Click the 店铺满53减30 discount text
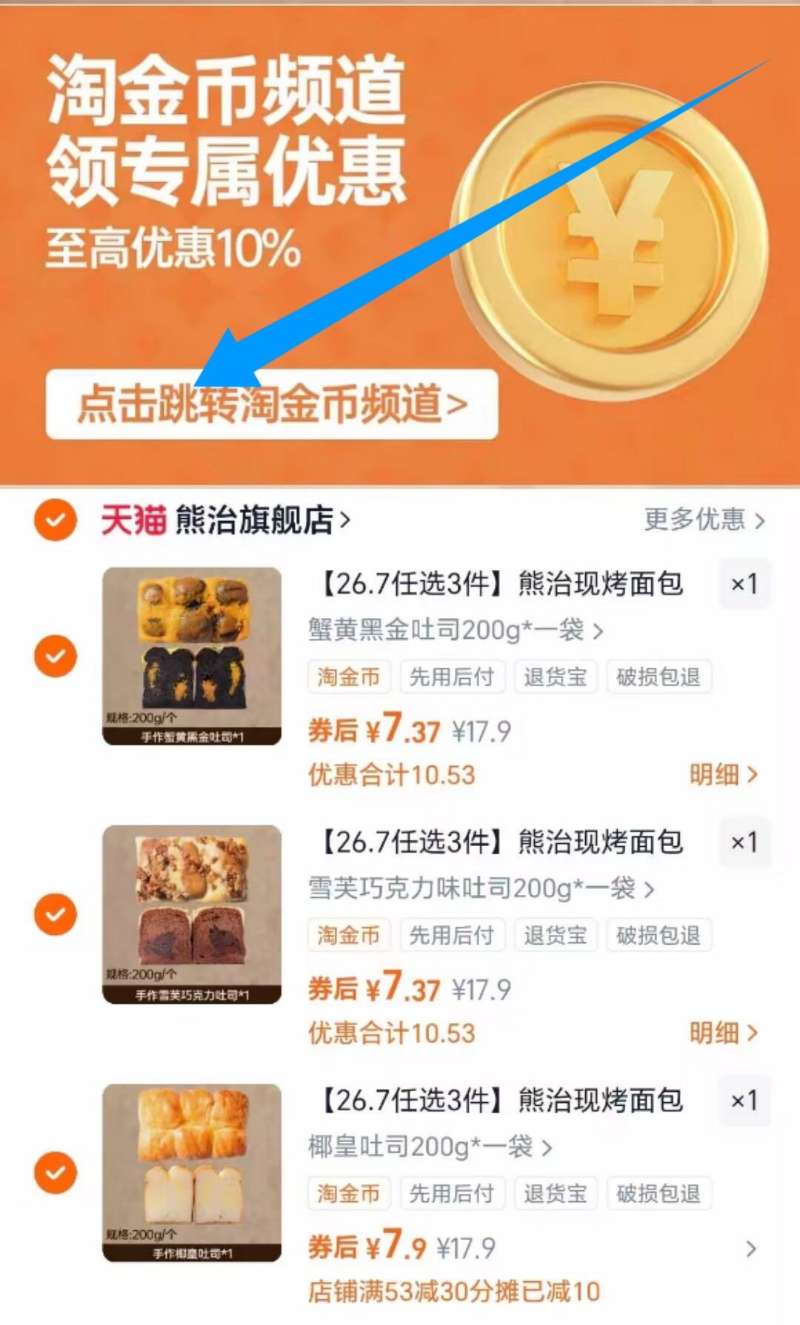This screenshot has width=800, height=1325. point(457,1292)
